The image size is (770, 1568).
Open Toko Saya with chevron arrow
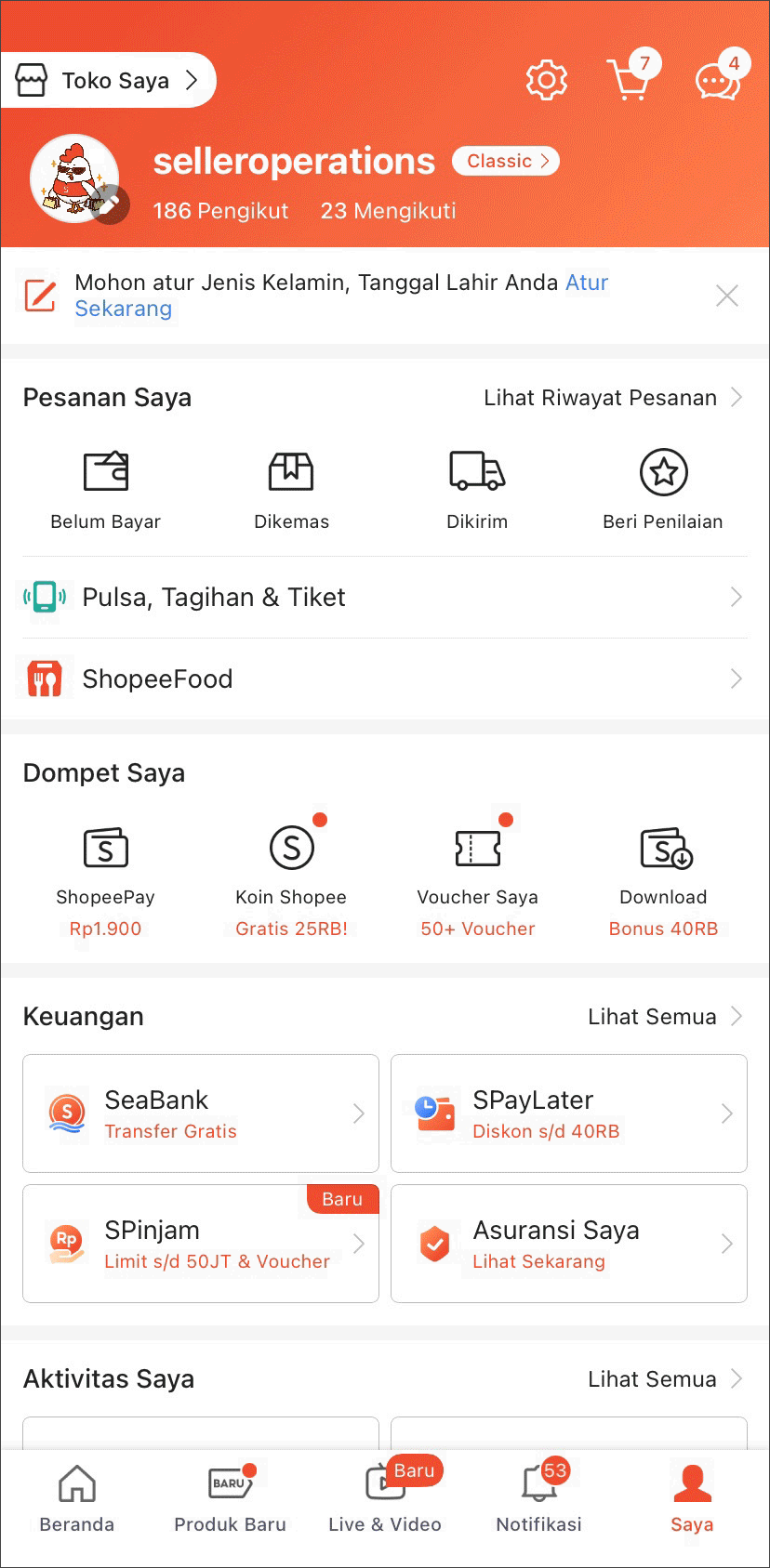tap(109, 80)
